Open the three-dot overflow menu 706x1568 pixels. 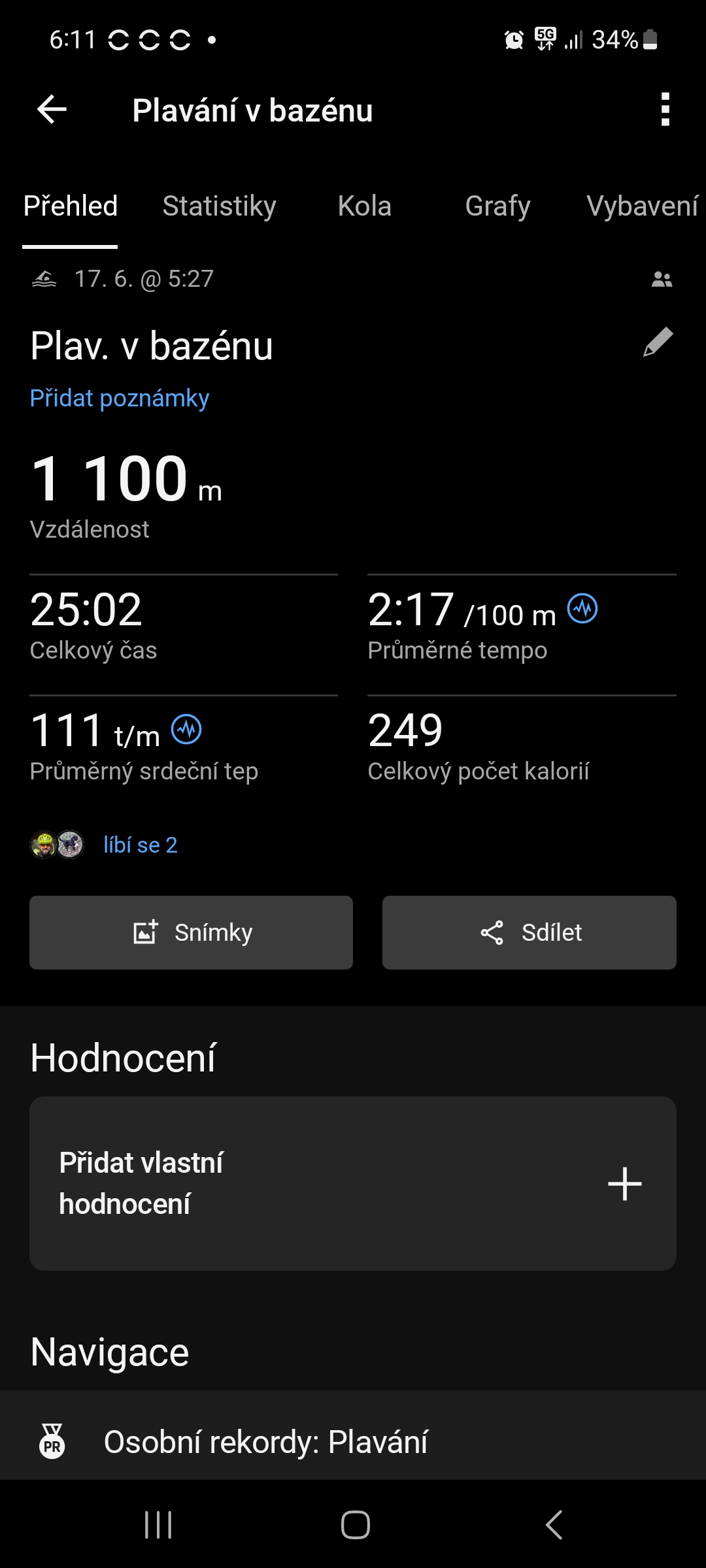[x=665, y=109]
